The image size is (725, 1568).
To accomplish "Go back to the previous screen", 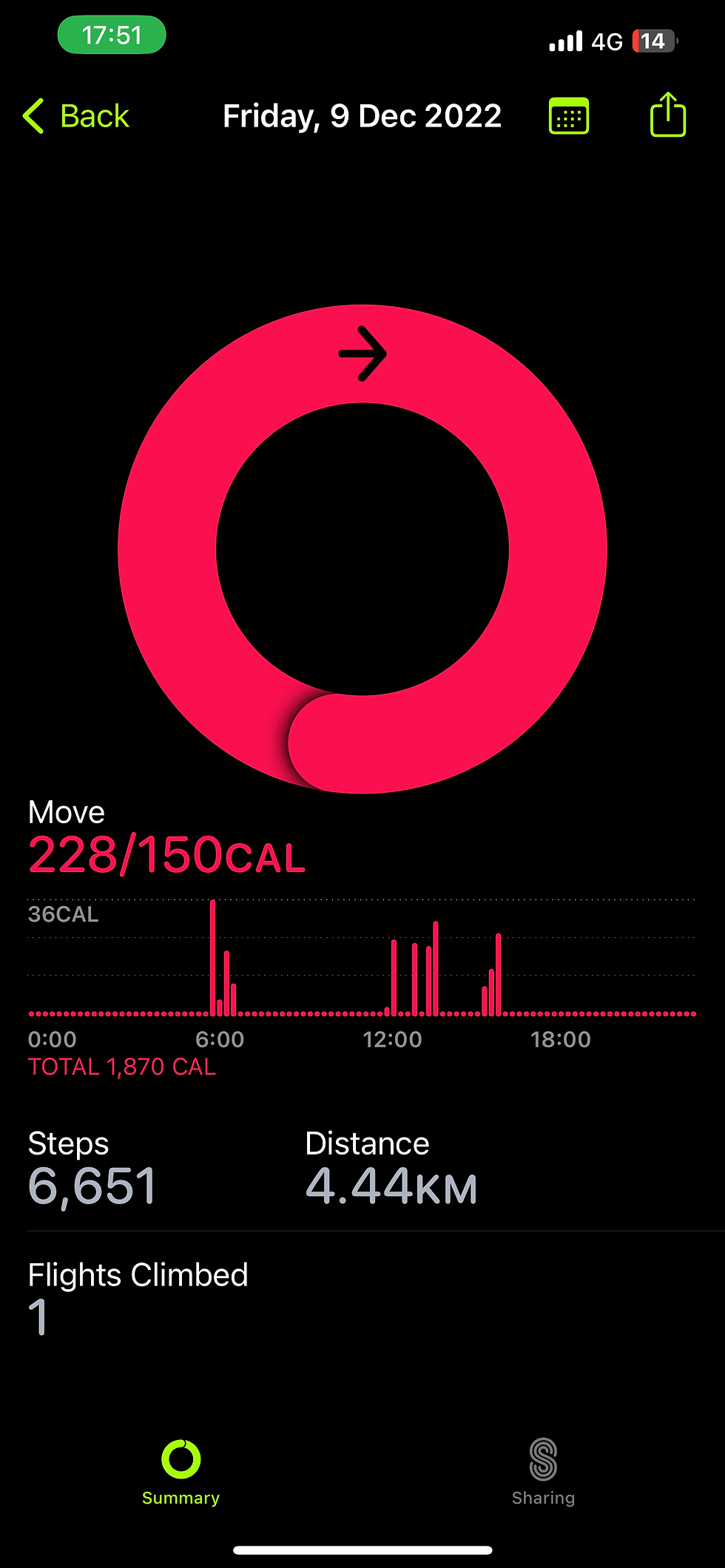I will point(76,116).
